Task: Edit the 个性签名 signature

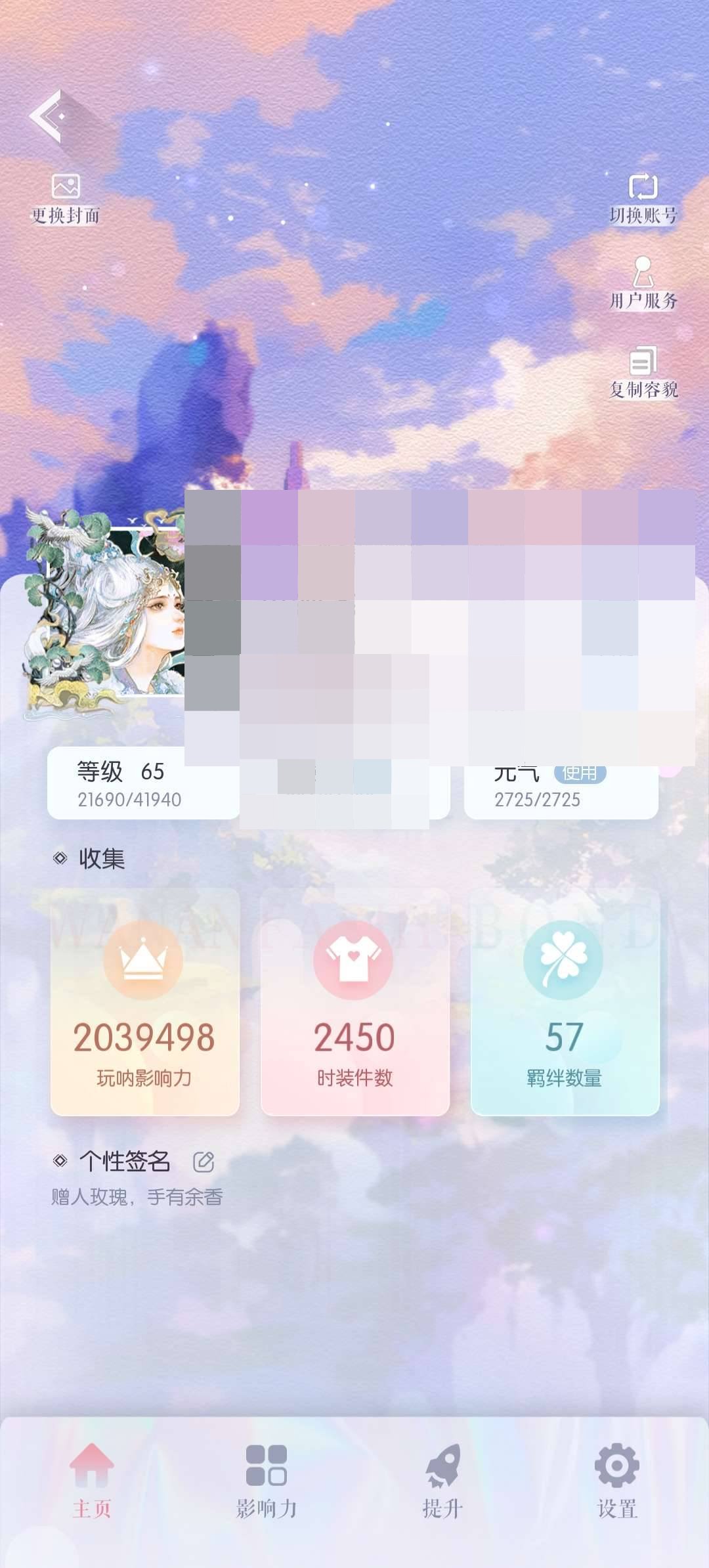Action: pyautogui.click(x=204, y=1162)
